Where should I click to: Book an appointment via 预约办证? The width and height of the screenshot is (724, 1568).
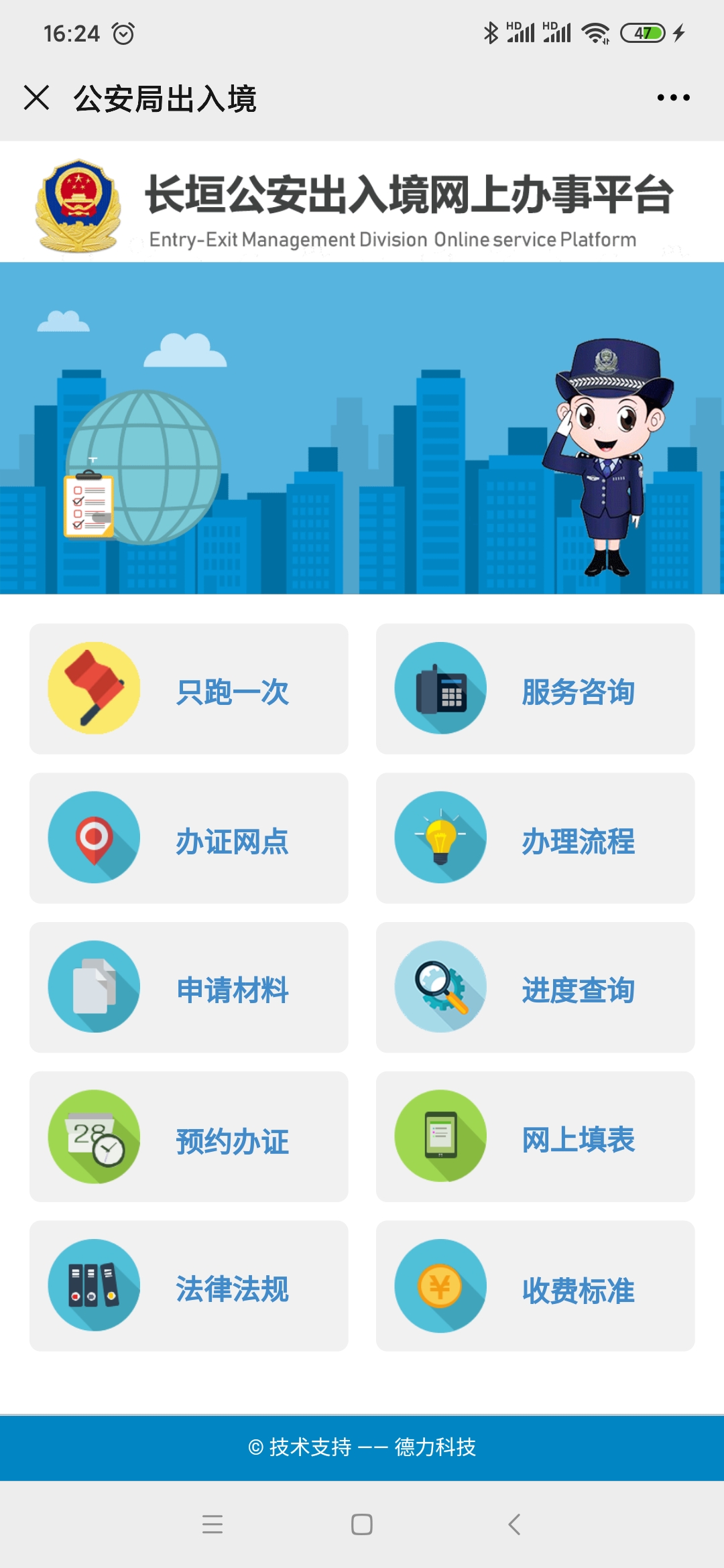[189, 1136]
